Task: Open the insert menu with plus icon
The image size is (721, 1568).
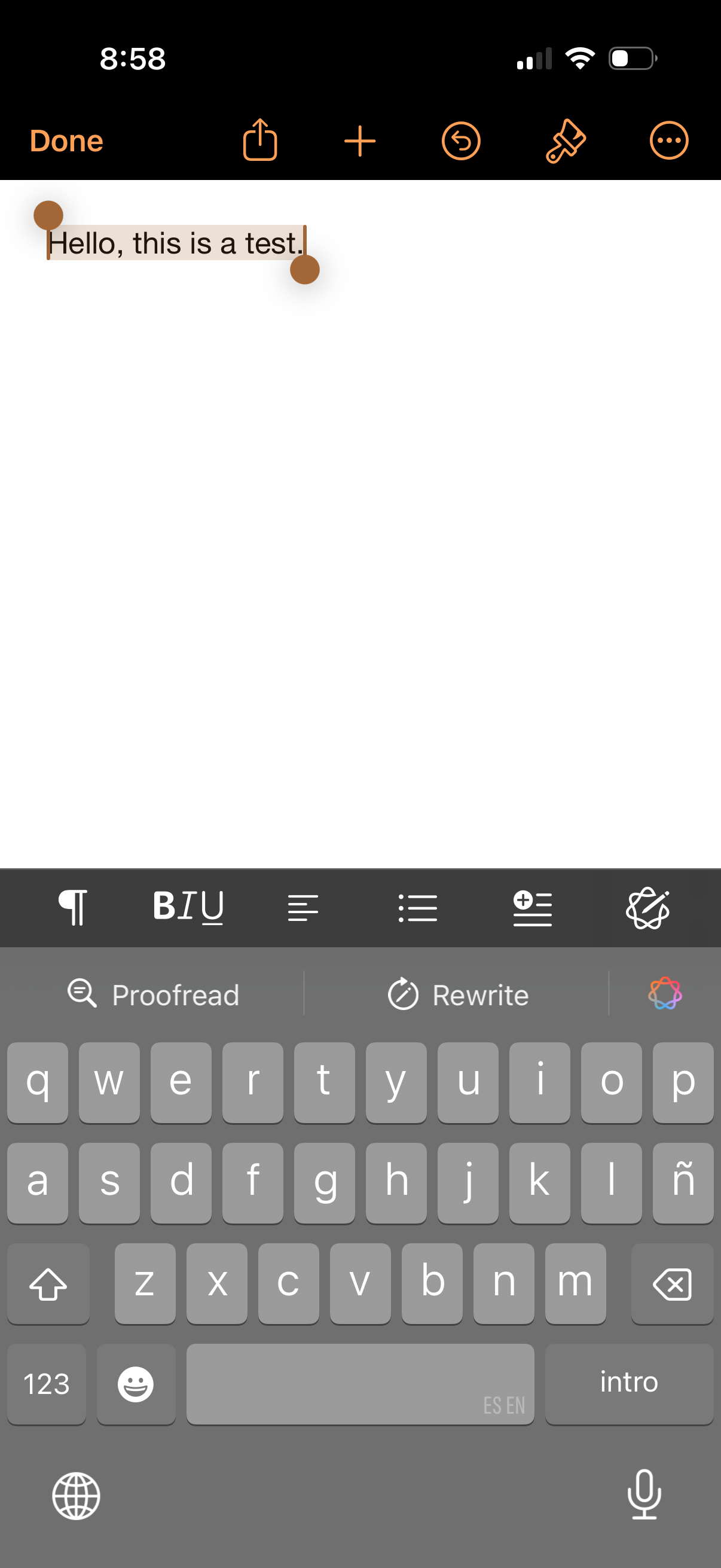Action: [x=360, y=140]
